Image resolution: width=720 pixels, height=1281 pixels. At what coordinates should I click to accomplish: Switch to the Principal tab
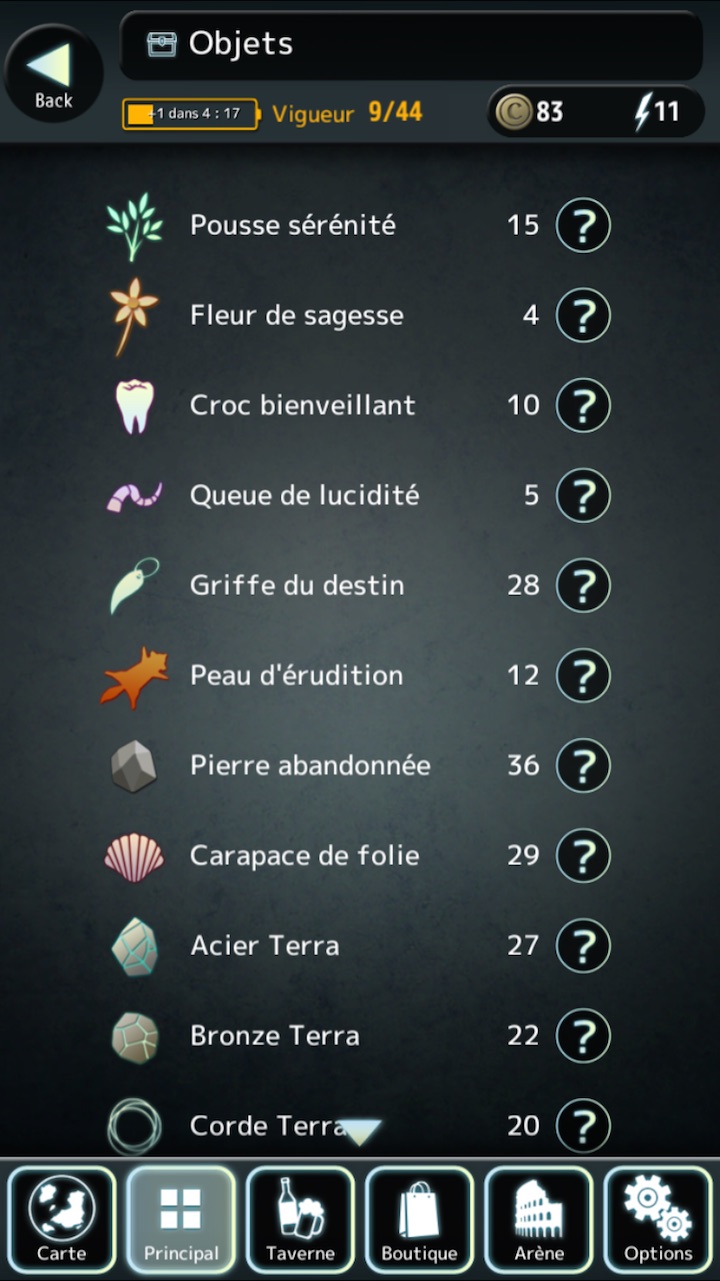pyautogui.click(x=181, y=1220)
